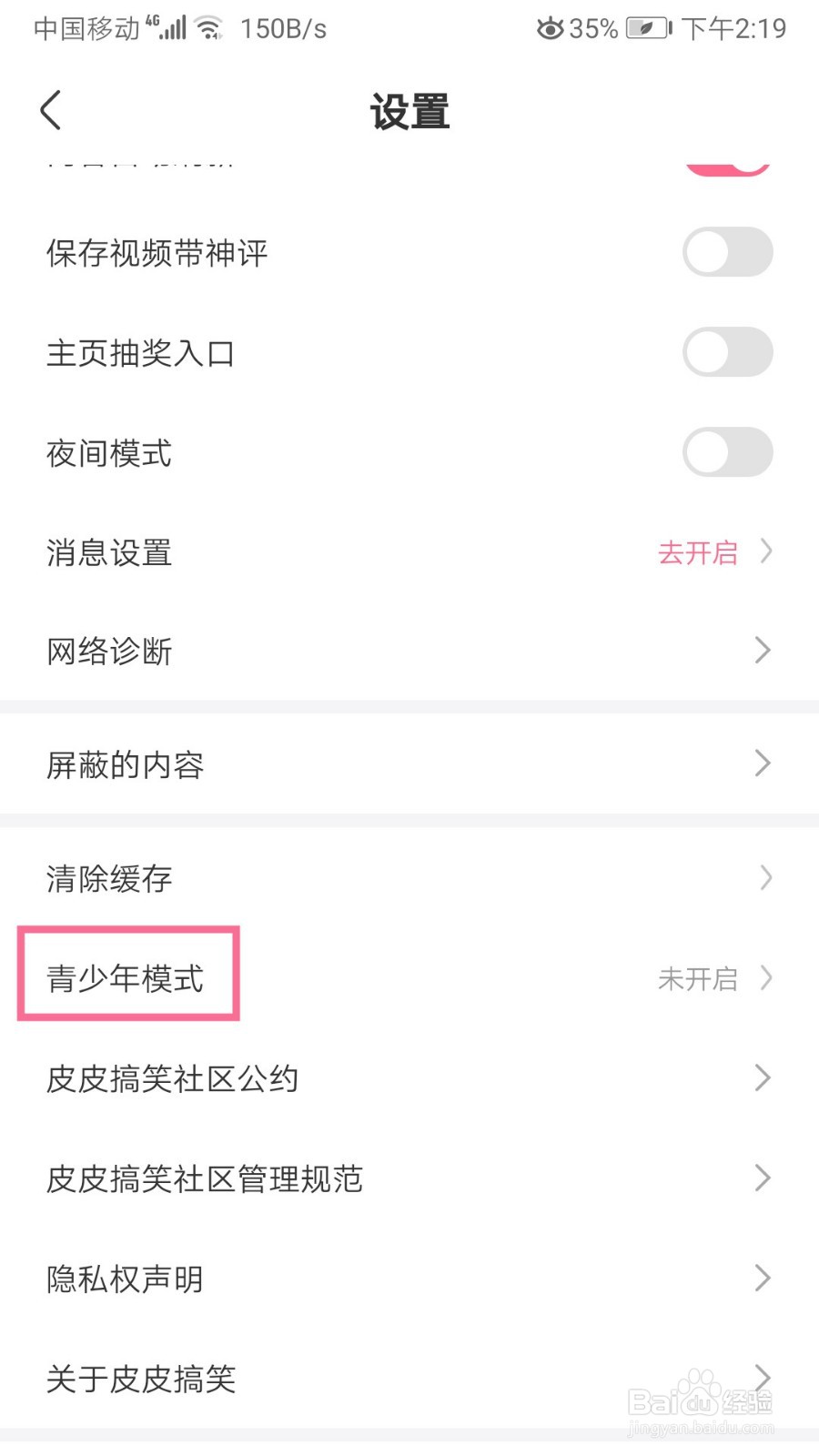This screenshot has width=819, height=1456.
Task: Open 皮皮搞笑社区公约 community convention
Action: [409, 1078]
